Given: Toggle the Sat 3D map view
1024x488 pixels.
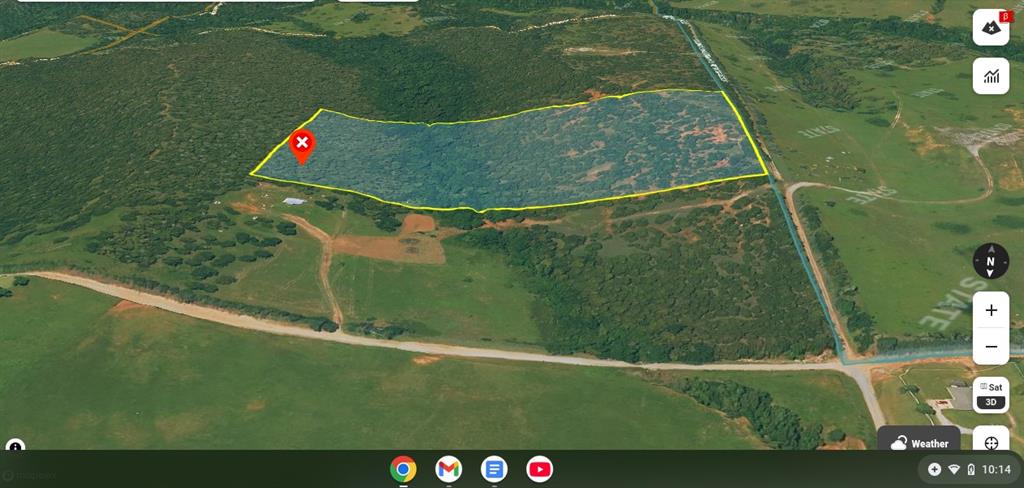Looking at the screenshot, I should point(990,394).
